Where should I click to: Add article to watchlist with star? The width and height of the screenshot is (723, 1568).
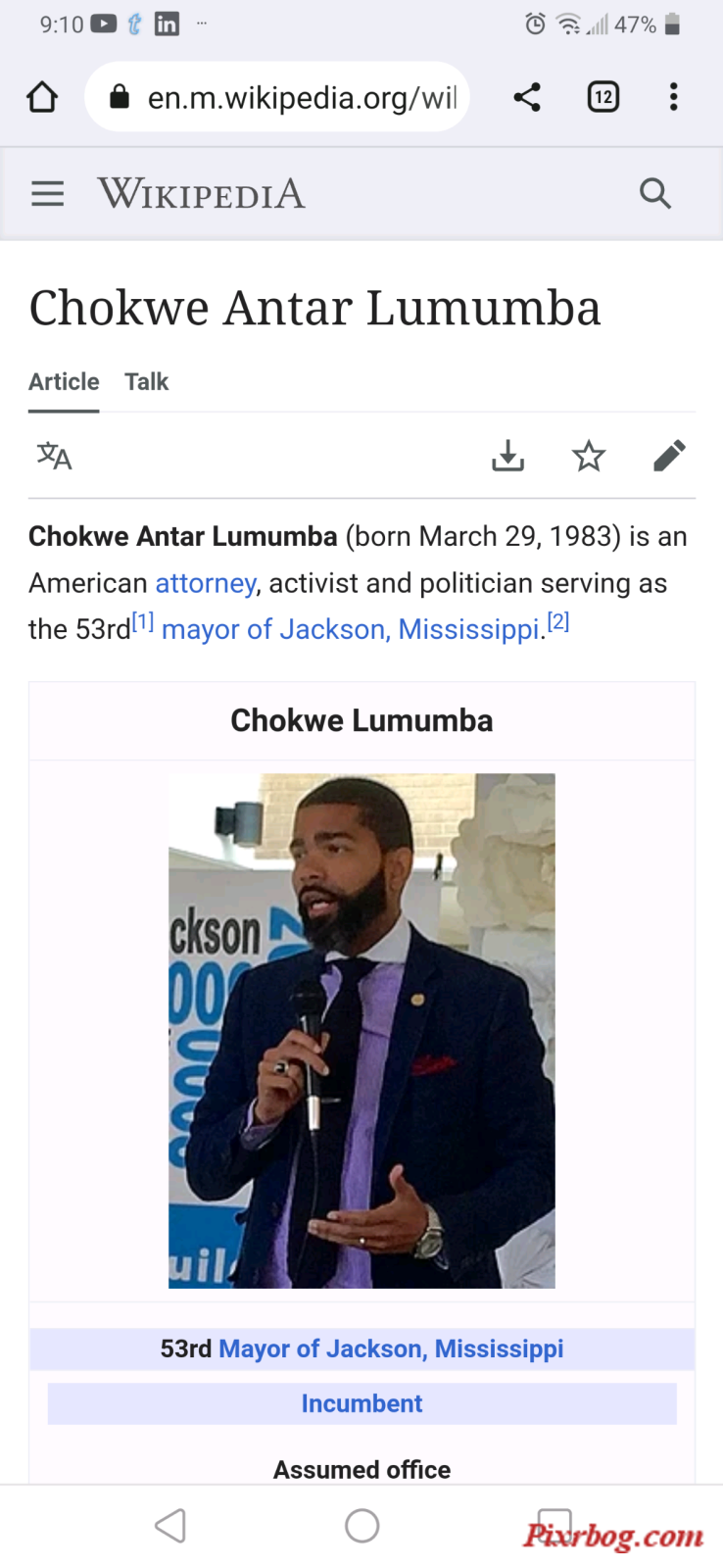click(589, 456)
